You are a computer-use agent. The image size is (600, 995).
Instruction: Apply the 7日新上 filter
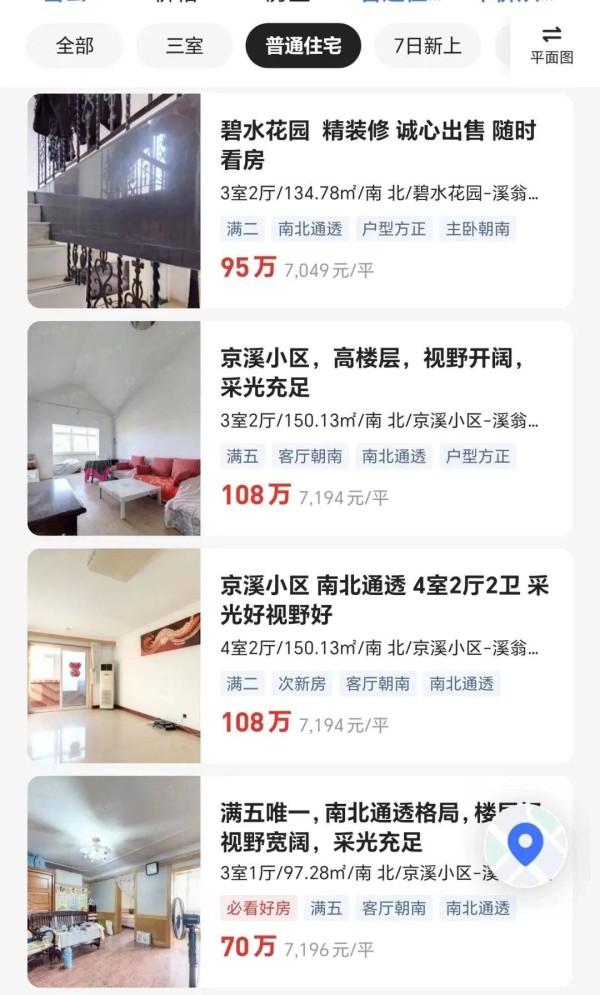tap(427, 46)
